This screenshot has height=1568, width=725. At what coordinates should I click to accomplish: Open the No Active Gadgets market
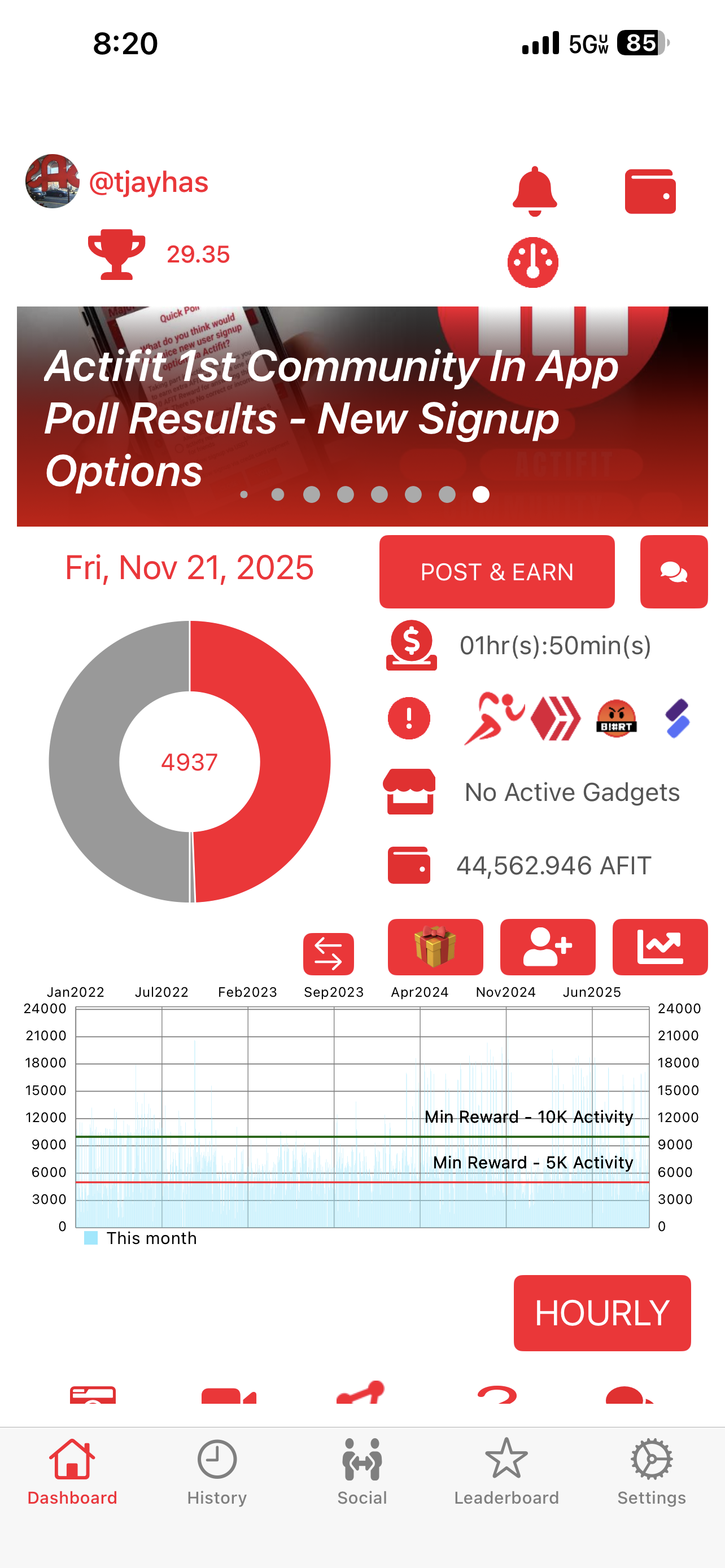click(410, 792)
